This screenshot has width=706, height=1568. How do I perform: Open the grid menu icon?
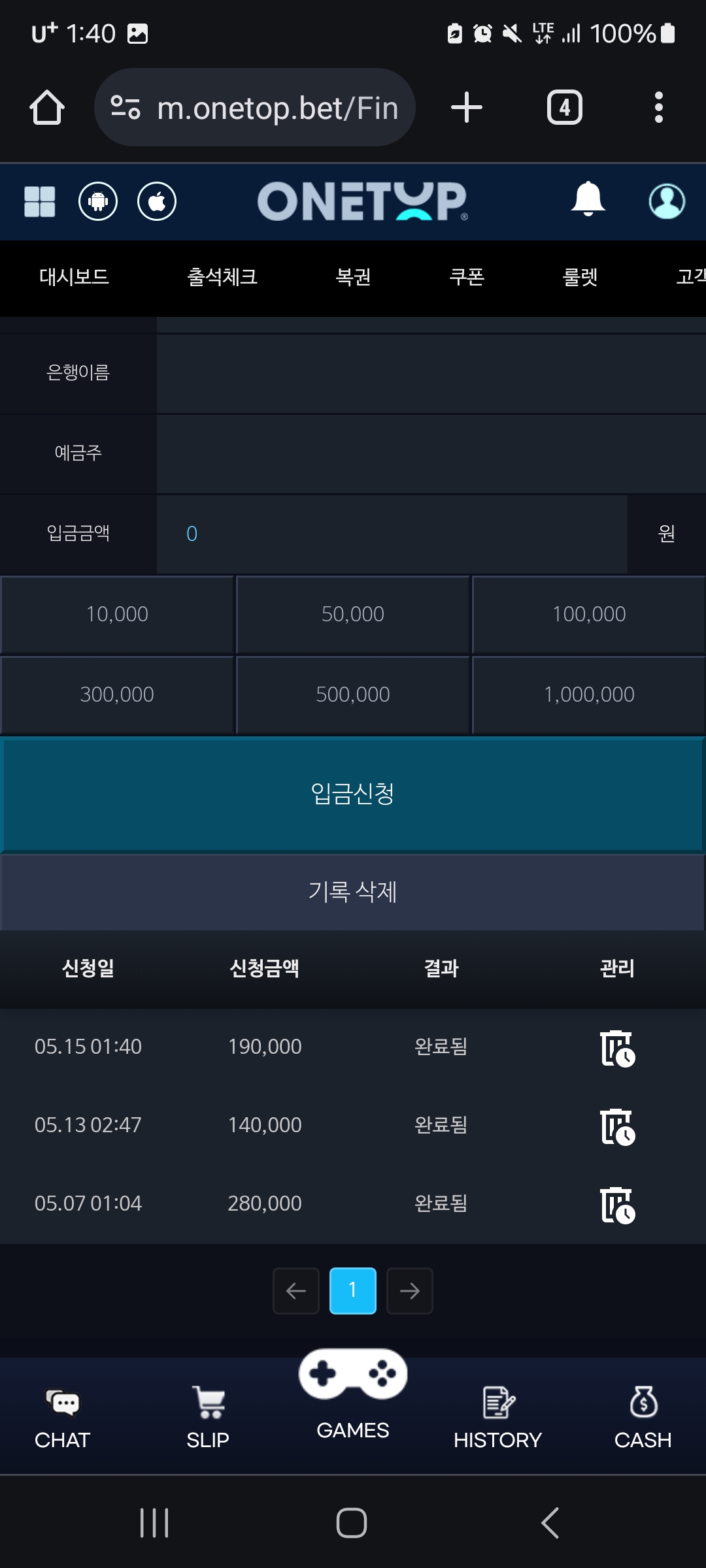point(39,201)
